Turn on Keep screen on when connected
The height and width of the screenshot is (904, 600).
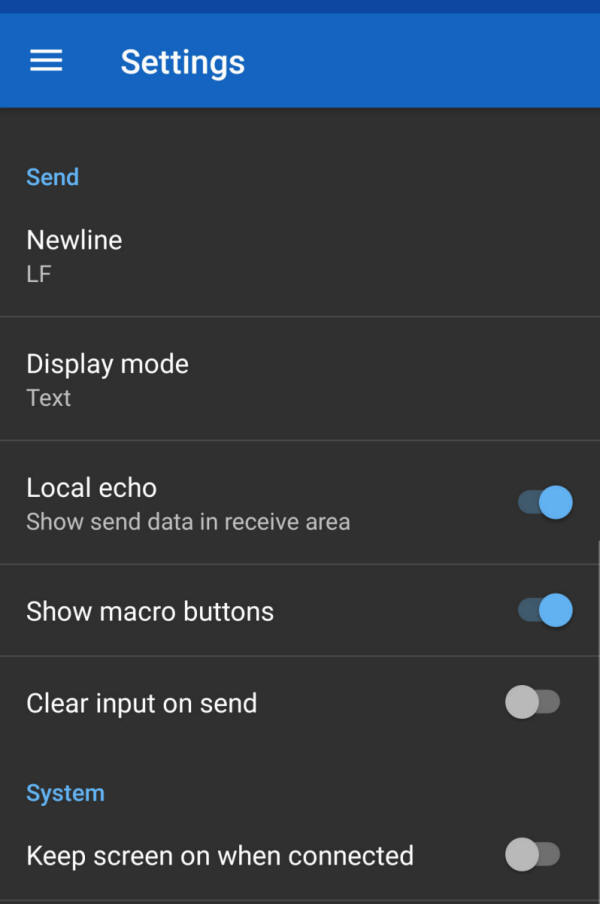(x=533, y=855)
